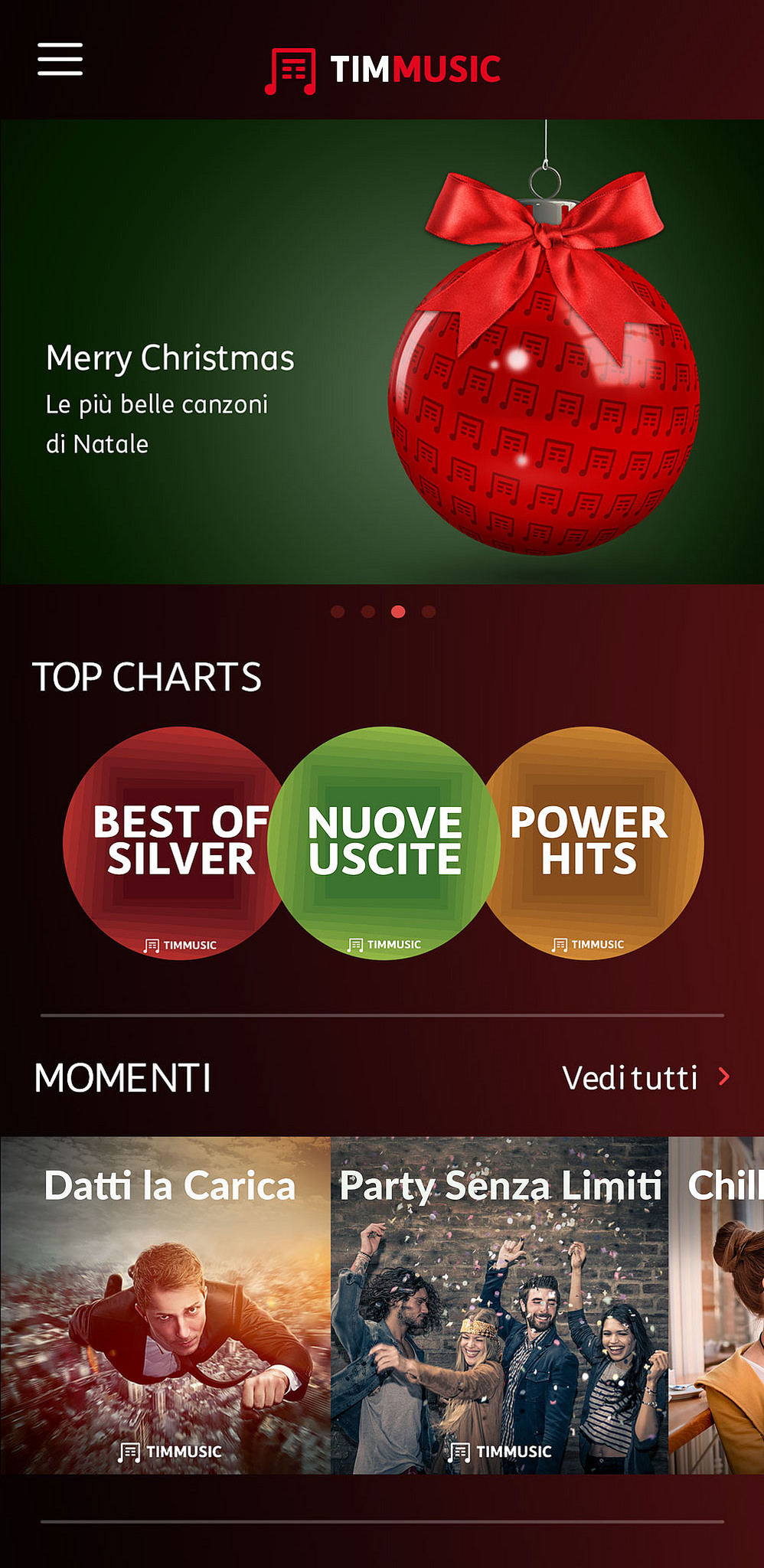Select the first banner page dot

(x=338, y=611)
